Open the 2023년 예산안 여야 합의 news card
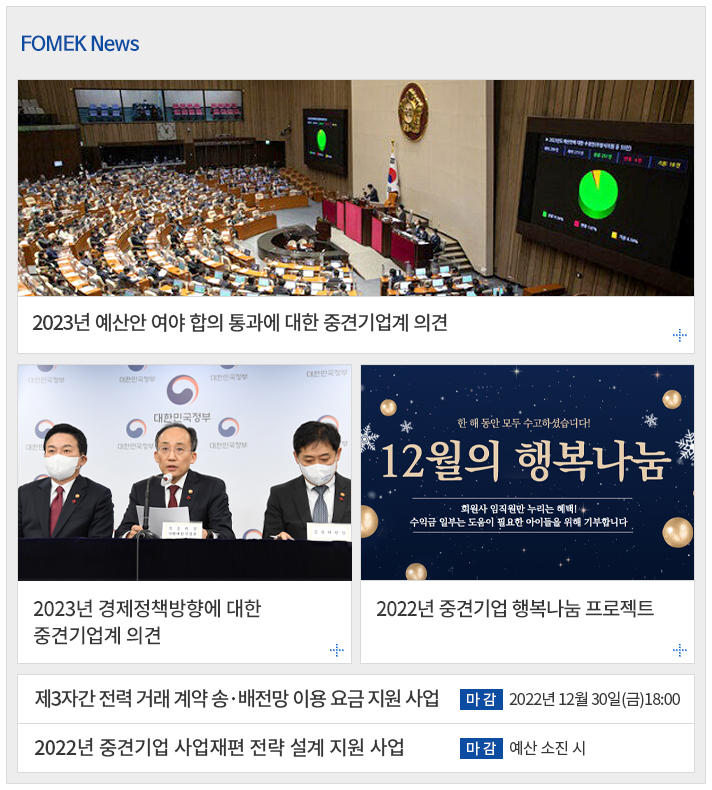Image resolution: width=712 pixels, height=790 pixels. tap(240, 323)
